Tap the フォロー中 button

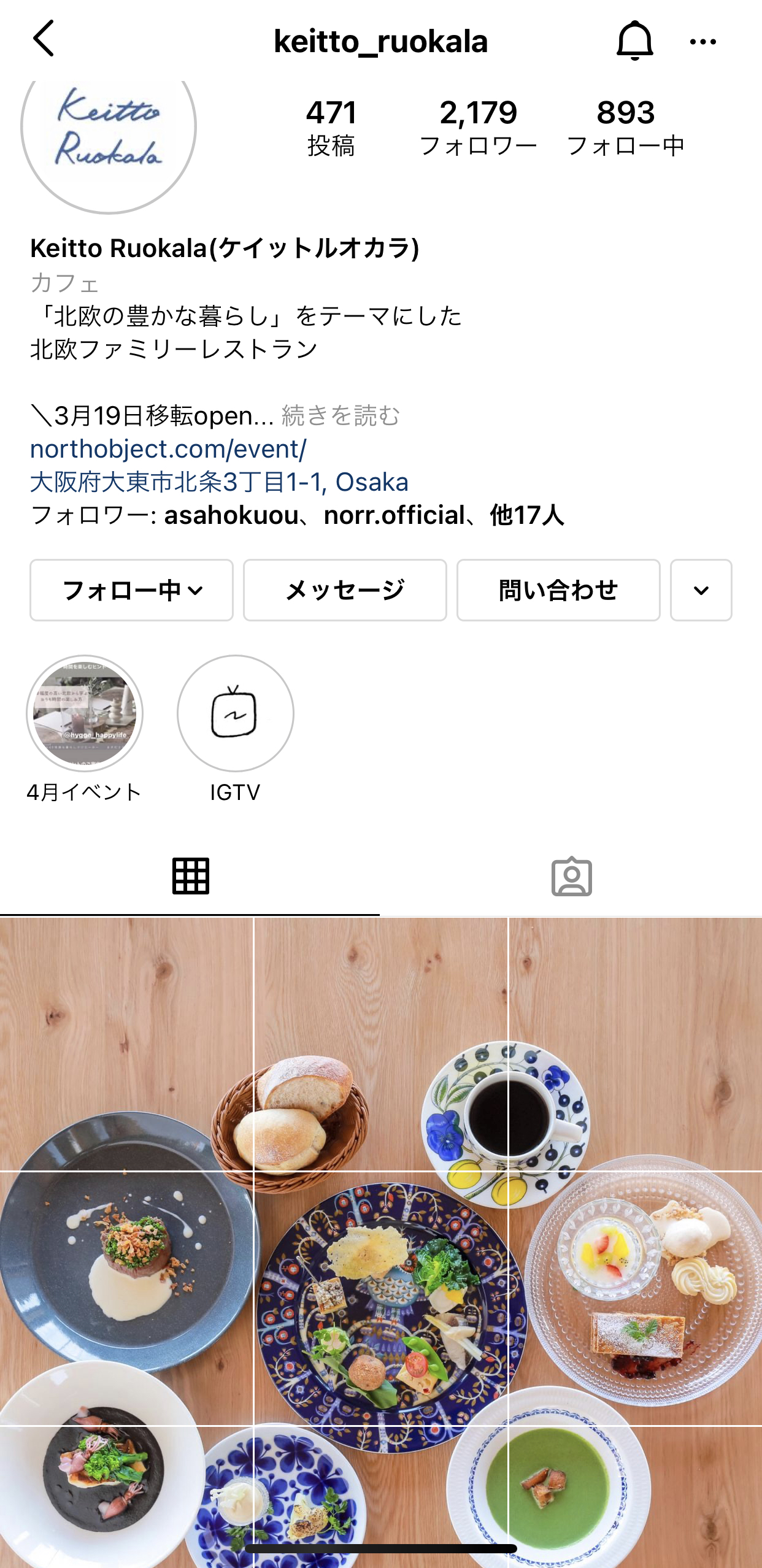click(131, 590)
